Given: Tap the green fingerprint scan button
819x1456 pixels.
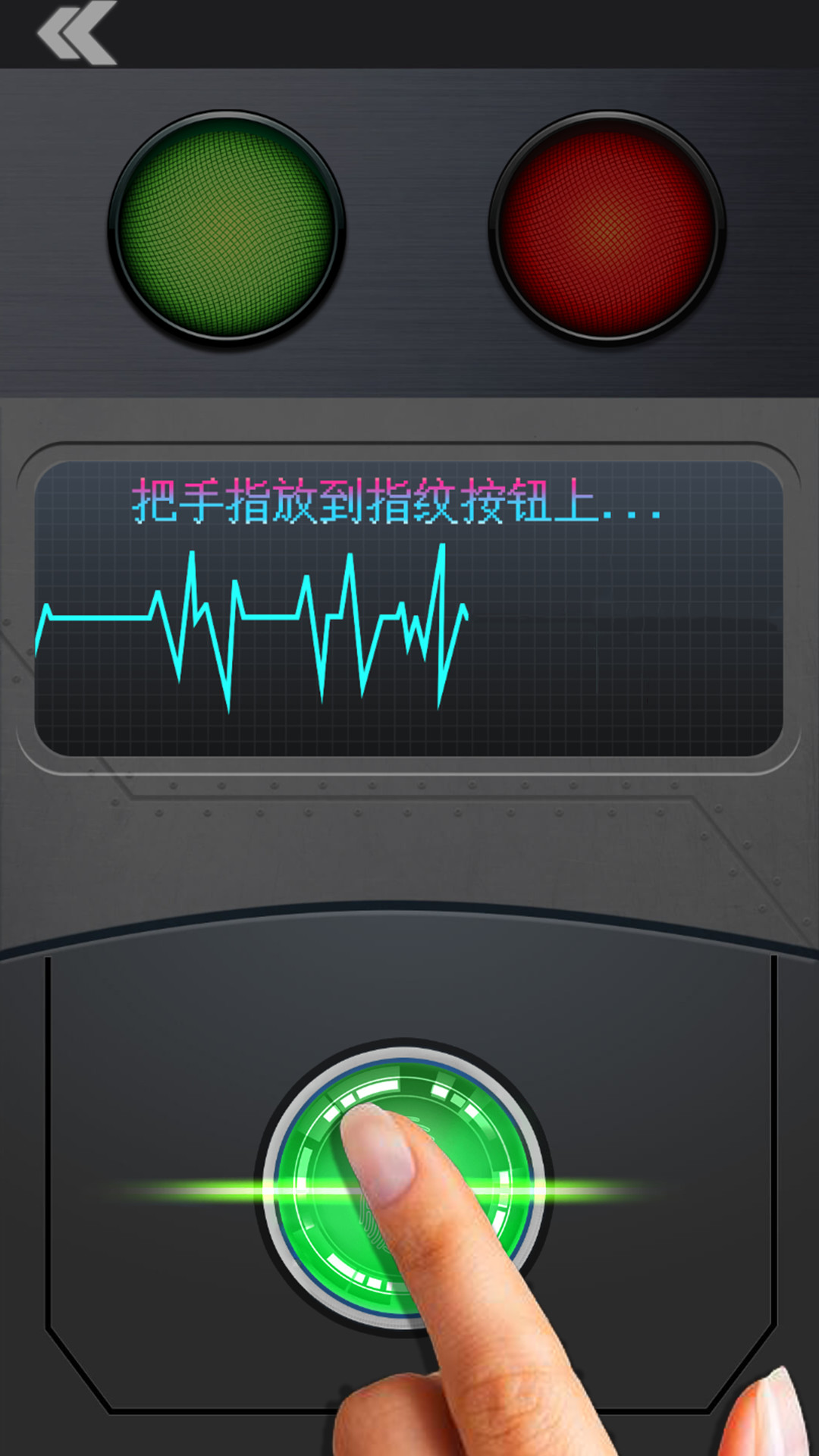Looking at the screenshot, I should (404, 1188).
